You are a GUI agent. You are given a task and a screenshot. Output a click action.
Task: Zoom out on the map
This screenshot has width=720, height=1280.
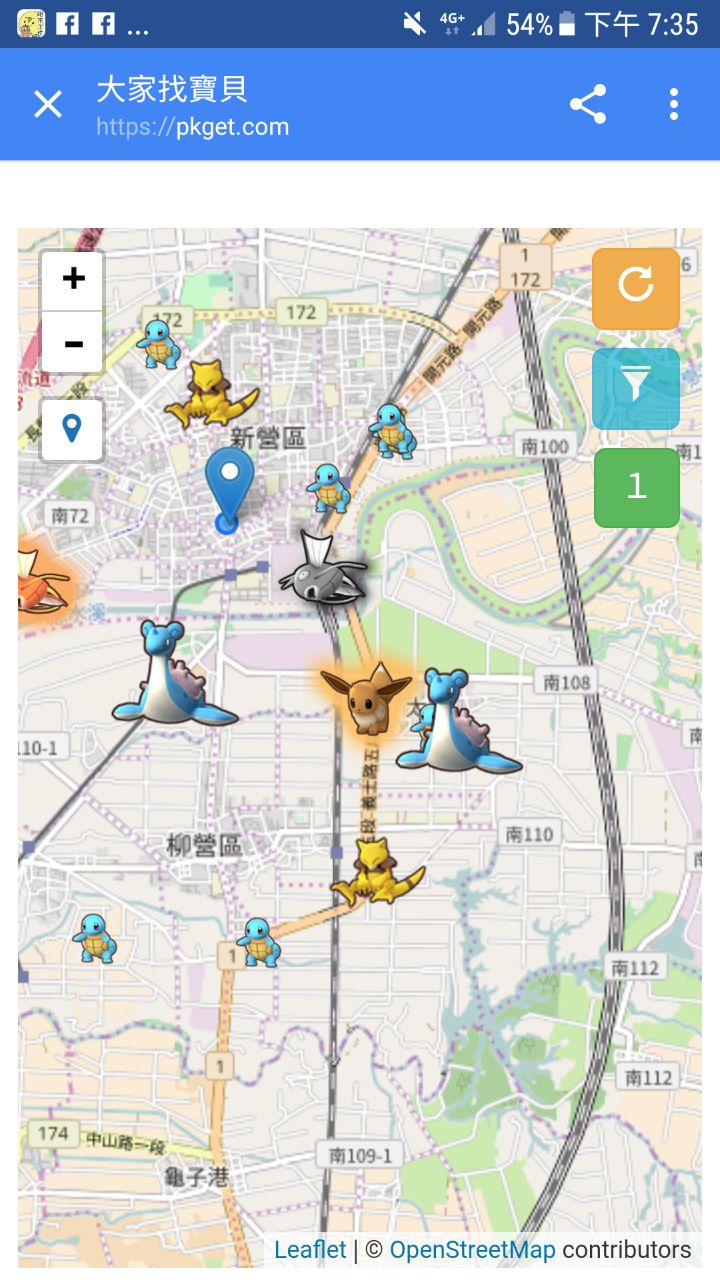tap(72, 343)
